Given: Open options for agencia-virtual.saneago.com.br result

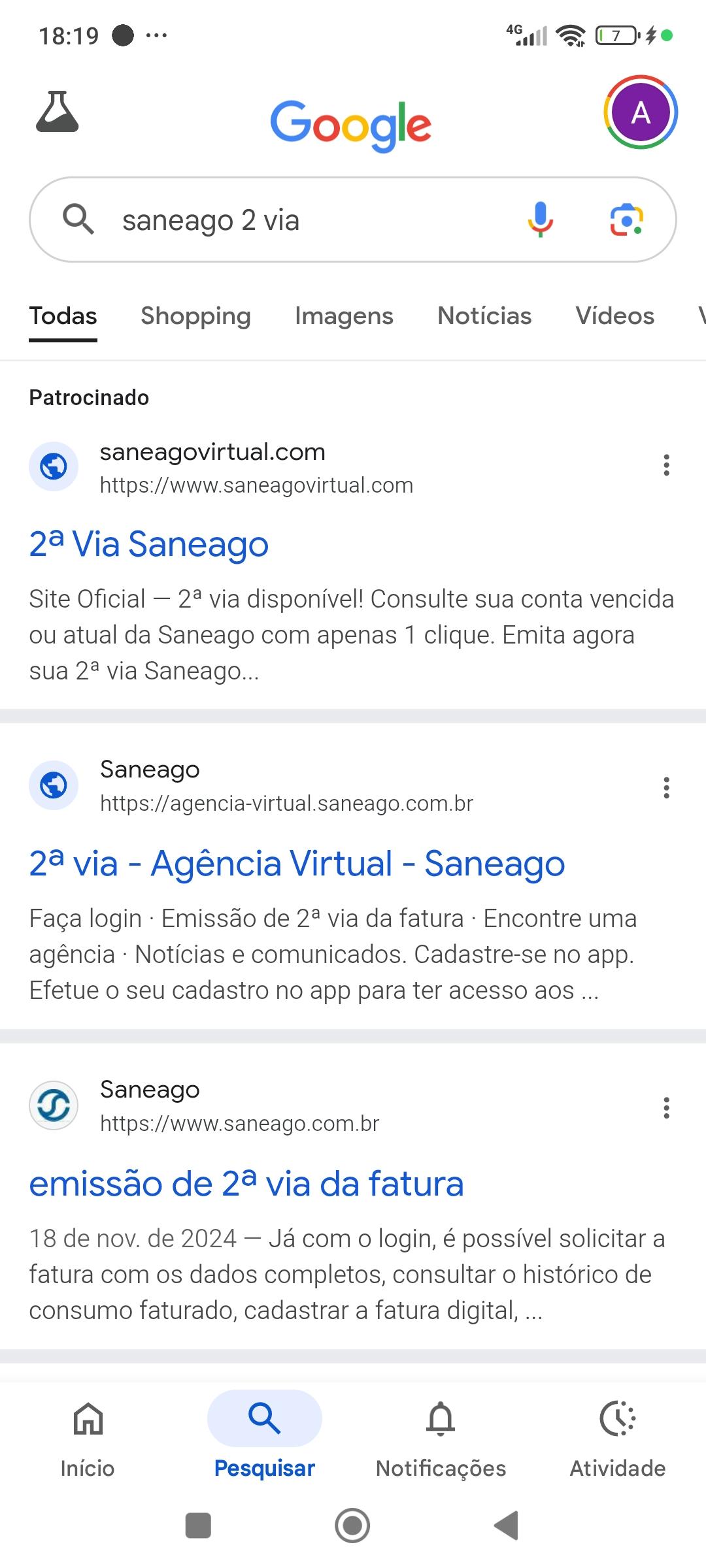Looking at the screenshot, I should pyautogui.click(x=666, y=788).
